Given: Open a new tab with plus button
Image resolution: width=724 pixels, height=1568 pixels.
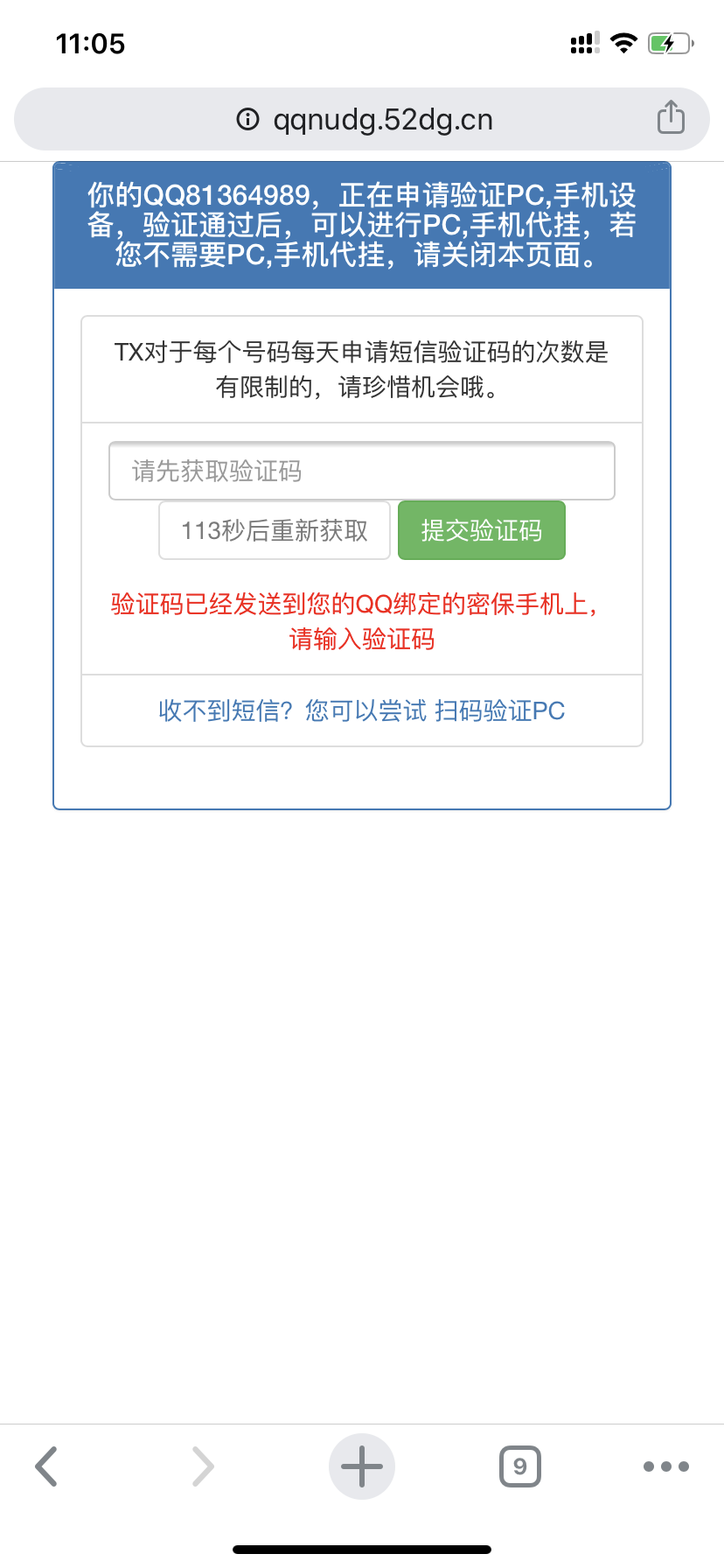Looking at the screenshot, I should (x=362, y=1466).
